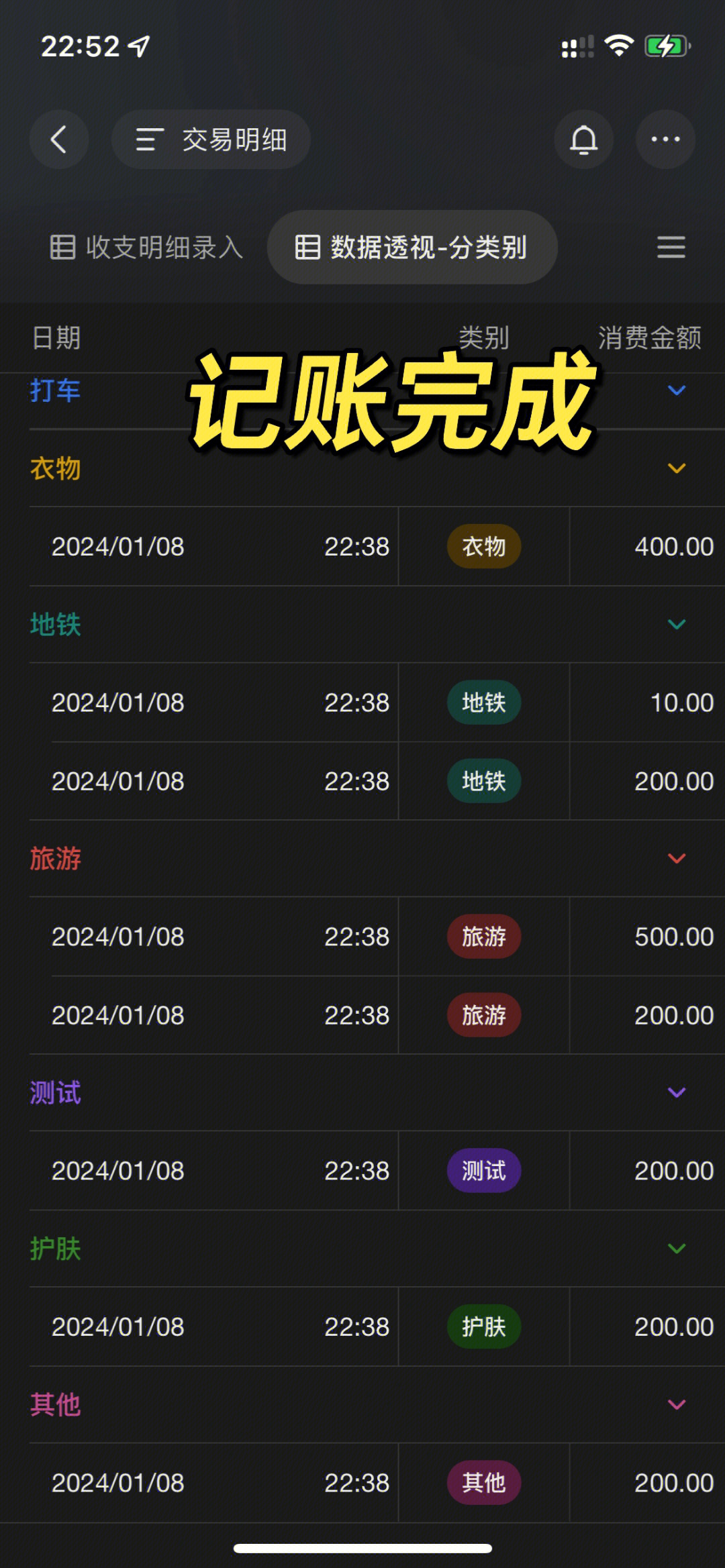Select the 数据透视-分类别 view tab
725x1568 pixels.
(412, 248)
